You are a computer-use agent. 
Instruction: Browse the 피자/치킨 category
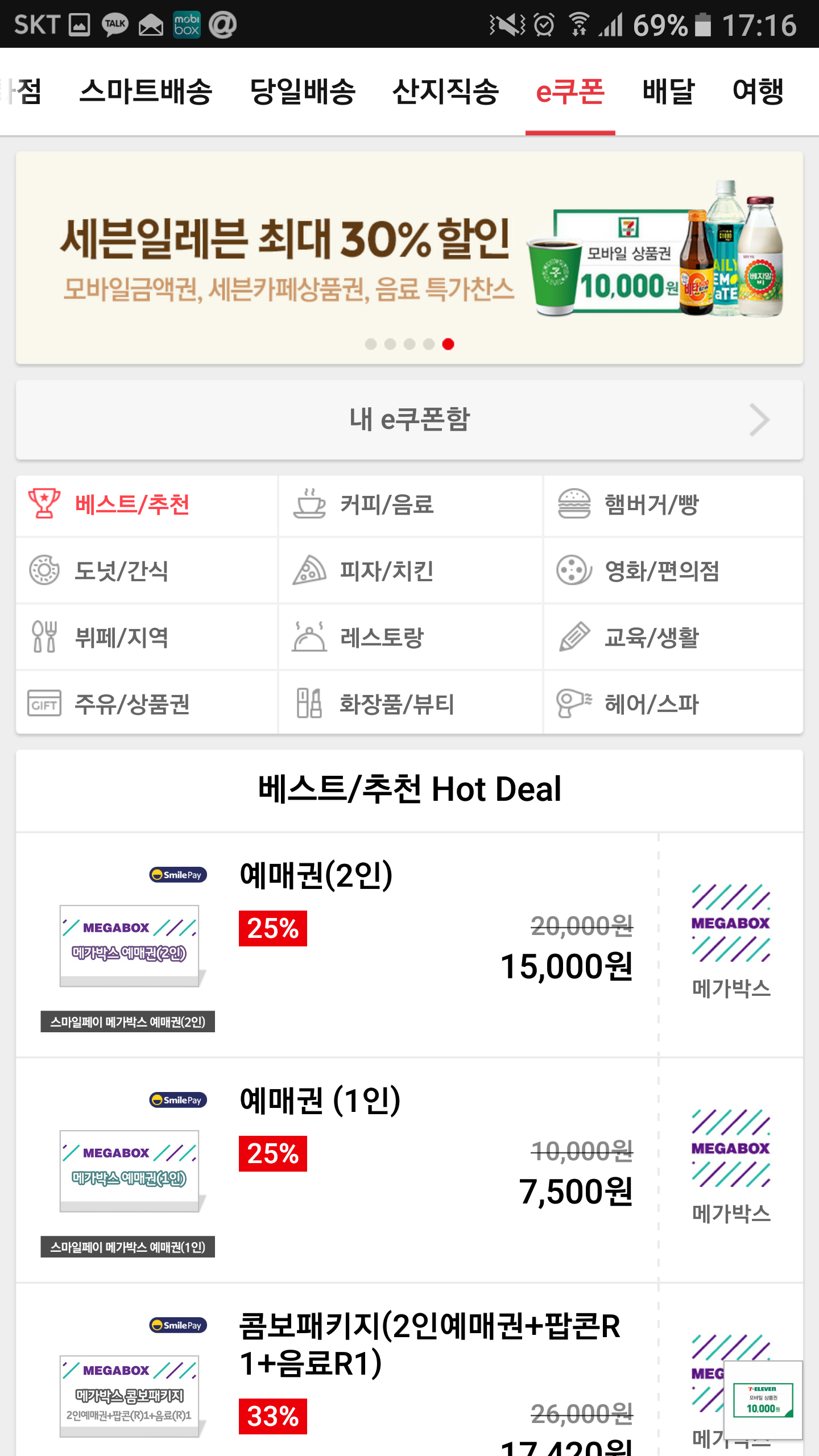tap(409, 571)
